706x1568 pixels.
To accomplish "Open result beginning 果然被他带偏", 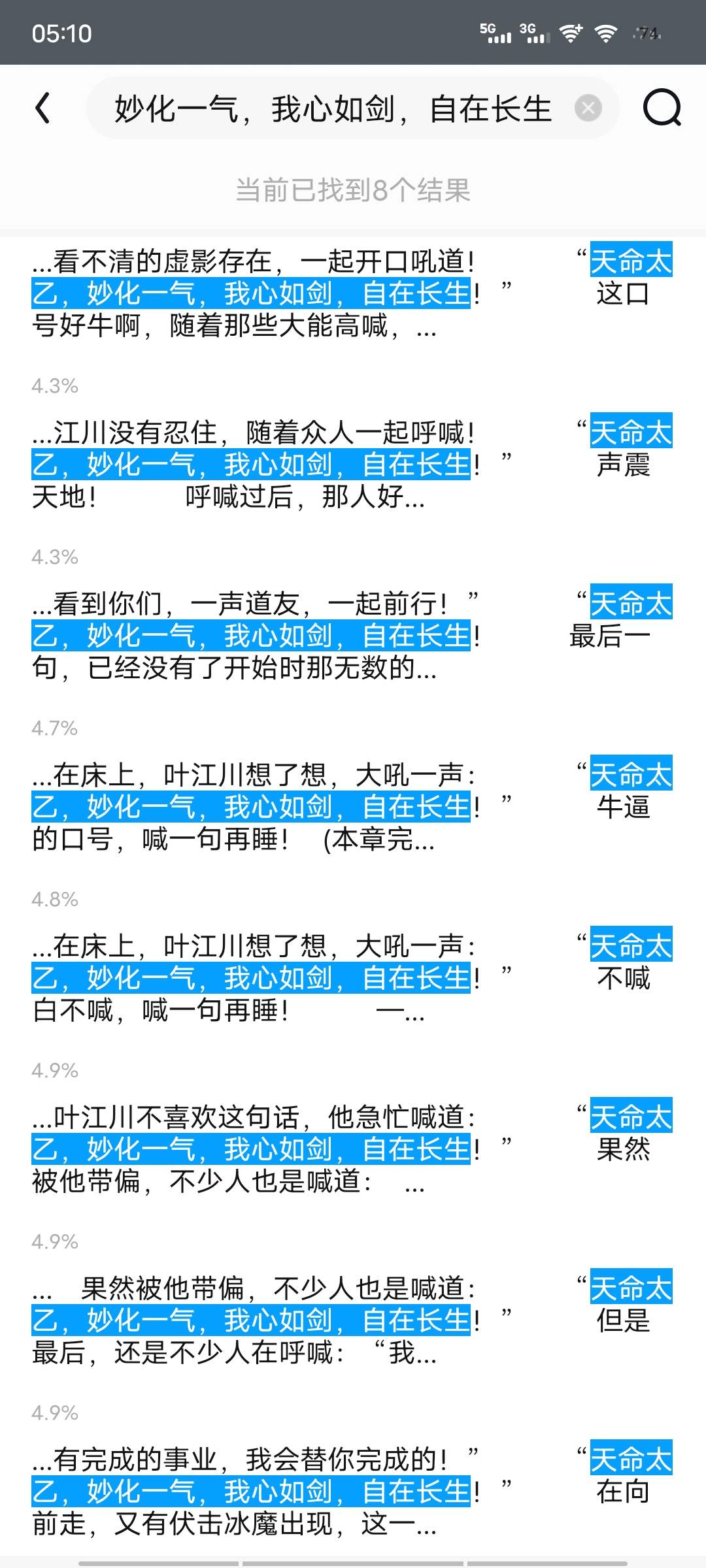I will (x=353, y=1320).
